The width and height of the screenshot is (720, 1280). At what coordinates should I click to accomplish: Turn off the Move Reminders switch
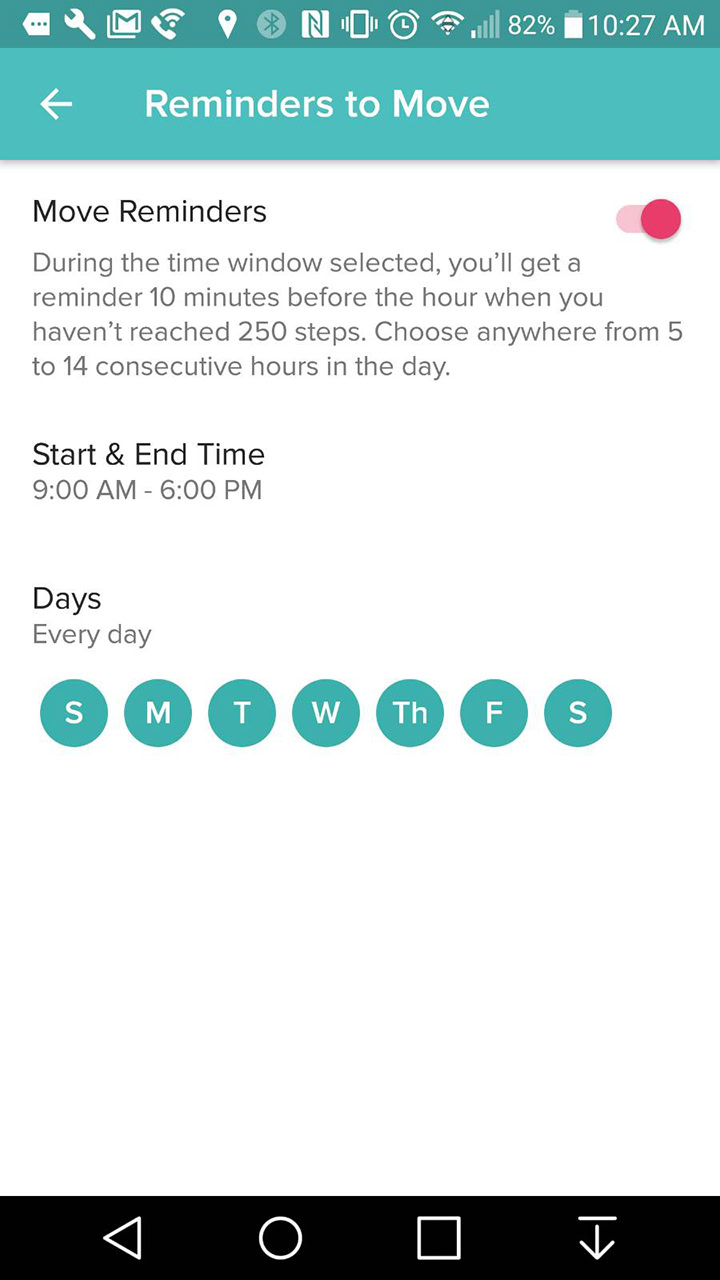tap(648, 220)
